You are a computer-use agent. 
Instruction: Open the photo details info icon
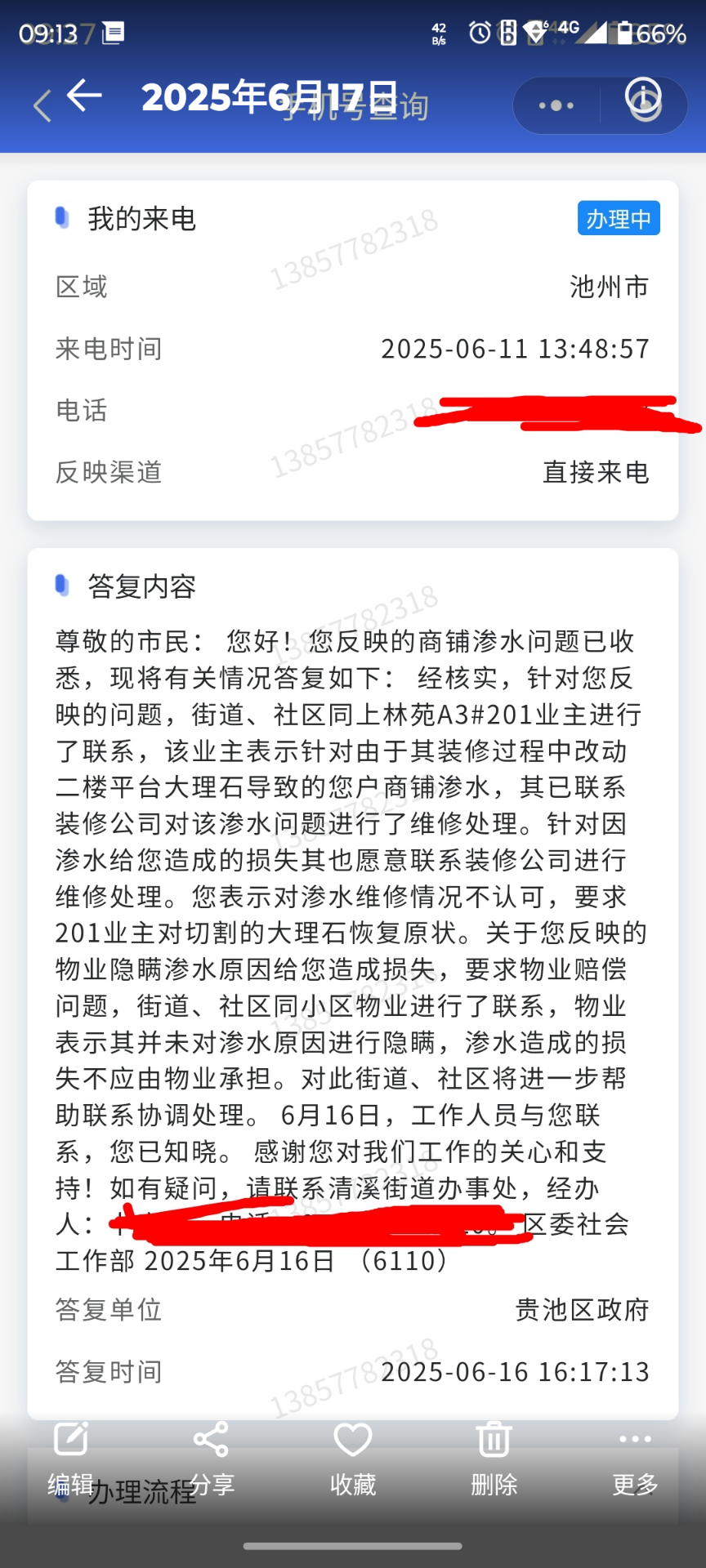[x=643, y=96]
